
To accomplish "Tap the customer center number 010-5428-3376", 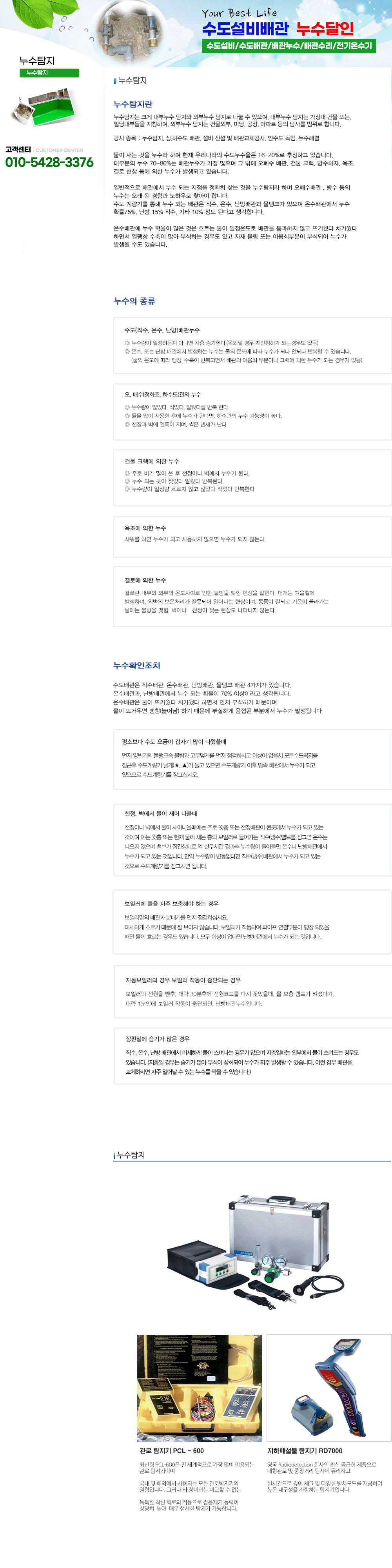I will (49, 162).
